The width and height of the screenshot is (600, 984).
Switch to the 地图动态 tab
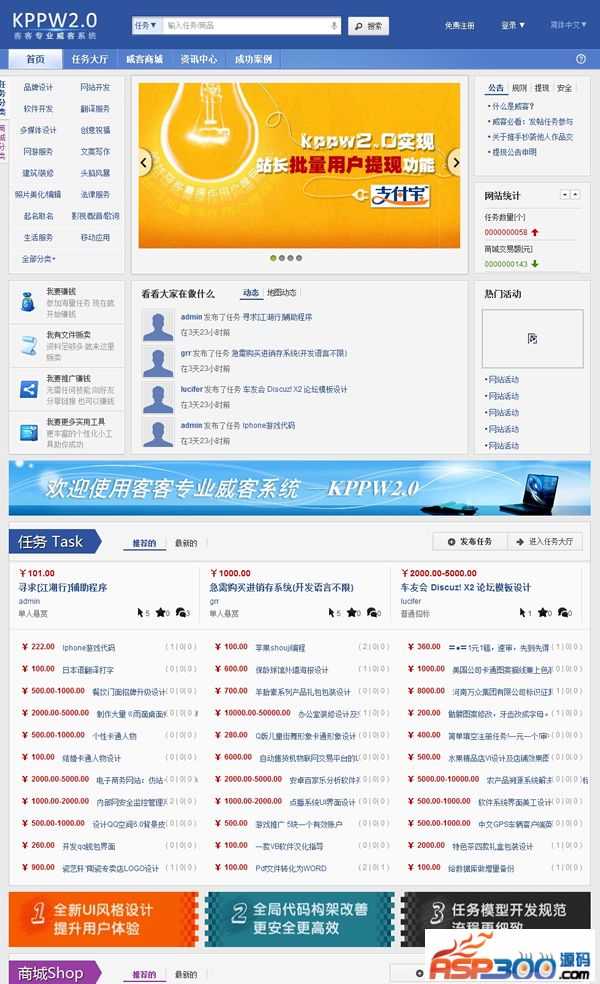281,293
